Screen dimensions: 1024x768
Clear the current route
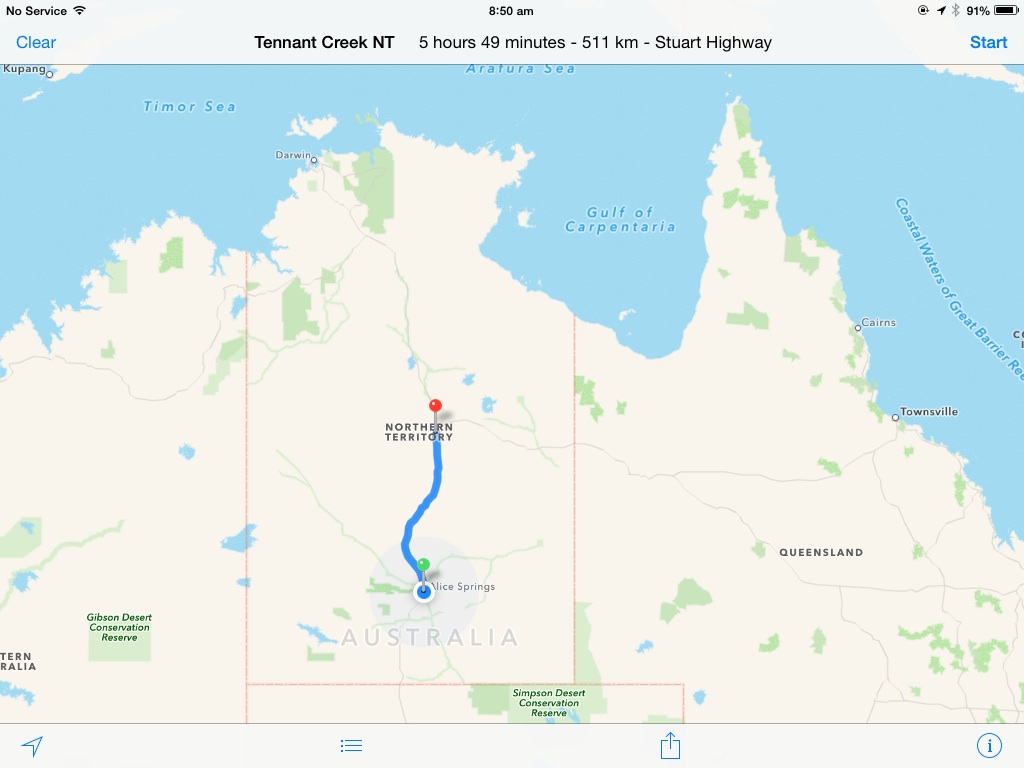[36, 42]
